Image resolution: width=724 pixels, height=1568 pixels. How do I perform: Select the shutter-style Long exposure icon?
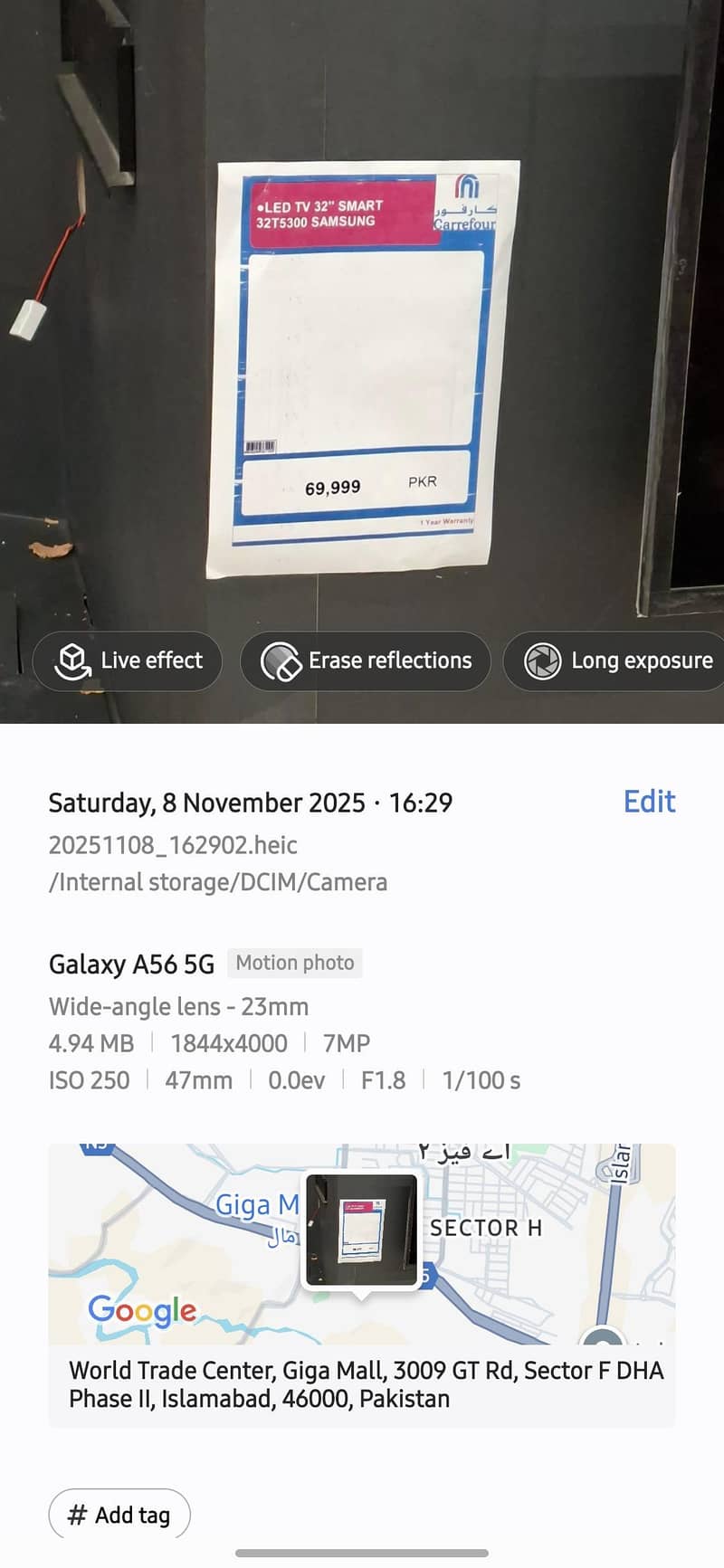coord(542,660)
